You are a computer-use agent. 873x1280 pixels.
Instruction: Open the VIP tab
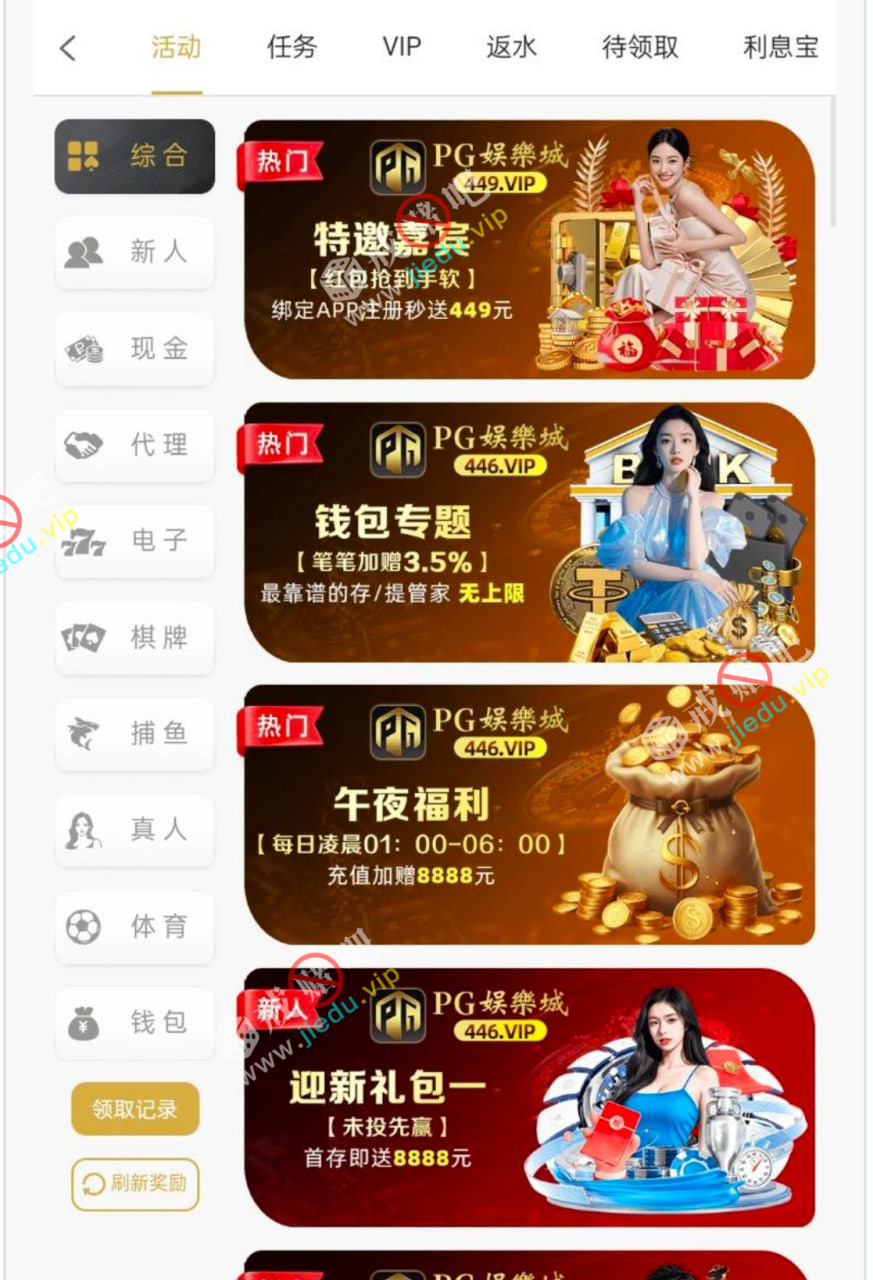tap(402, 47)
